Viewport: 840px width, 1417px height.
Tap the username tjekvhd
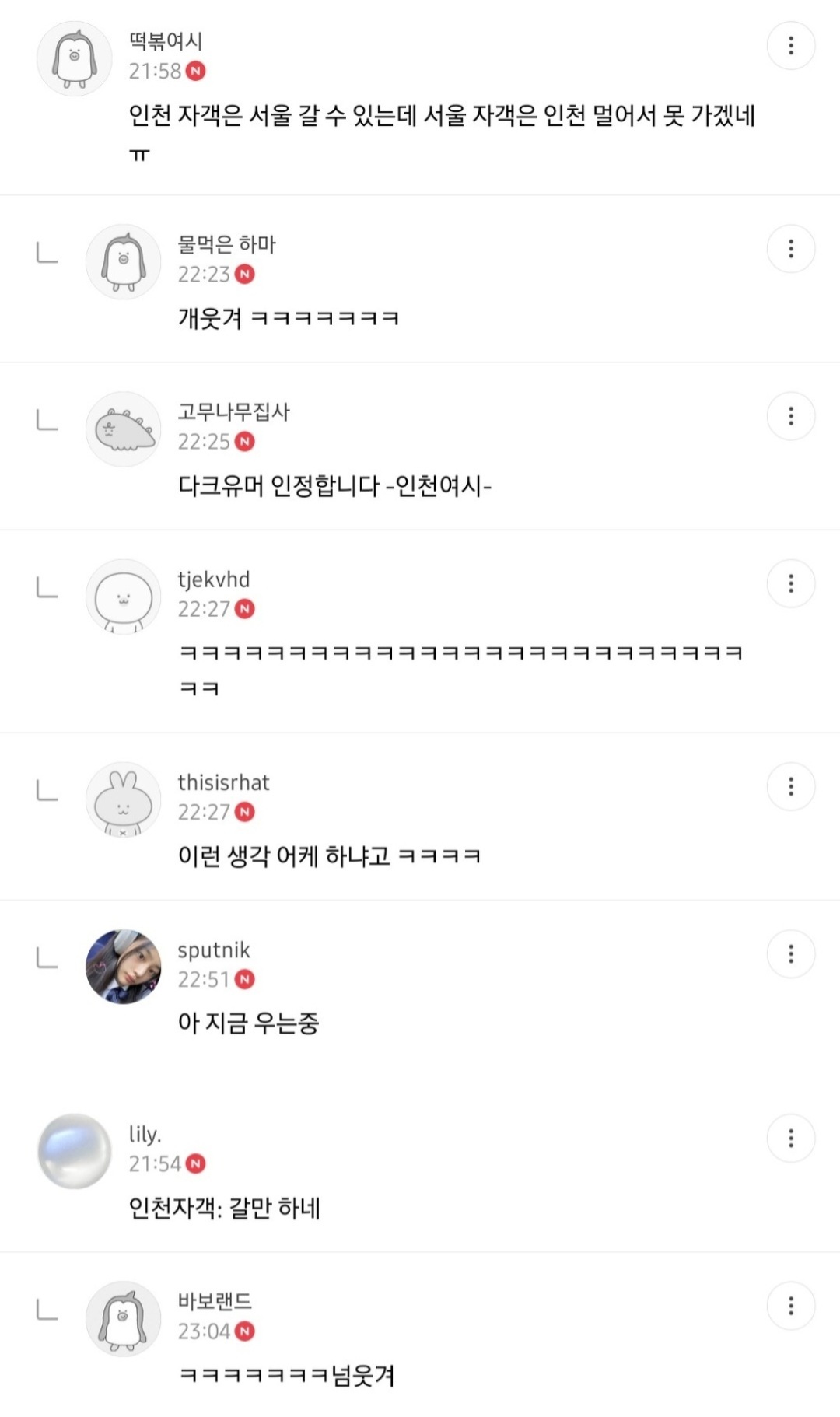coord(213,579)
